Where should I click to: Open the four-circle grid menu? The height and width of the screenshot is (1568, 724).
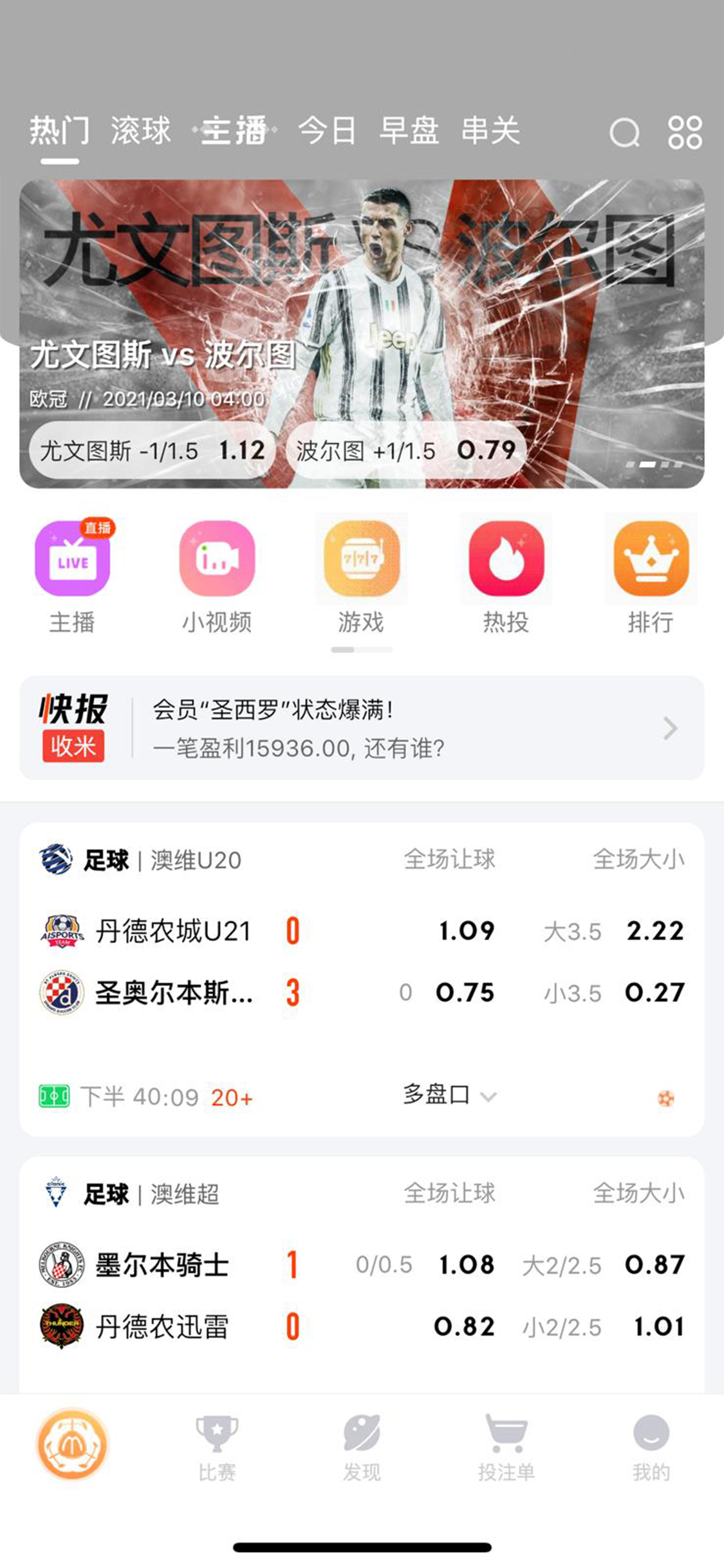pyautogui.click(x=685, y=133)
